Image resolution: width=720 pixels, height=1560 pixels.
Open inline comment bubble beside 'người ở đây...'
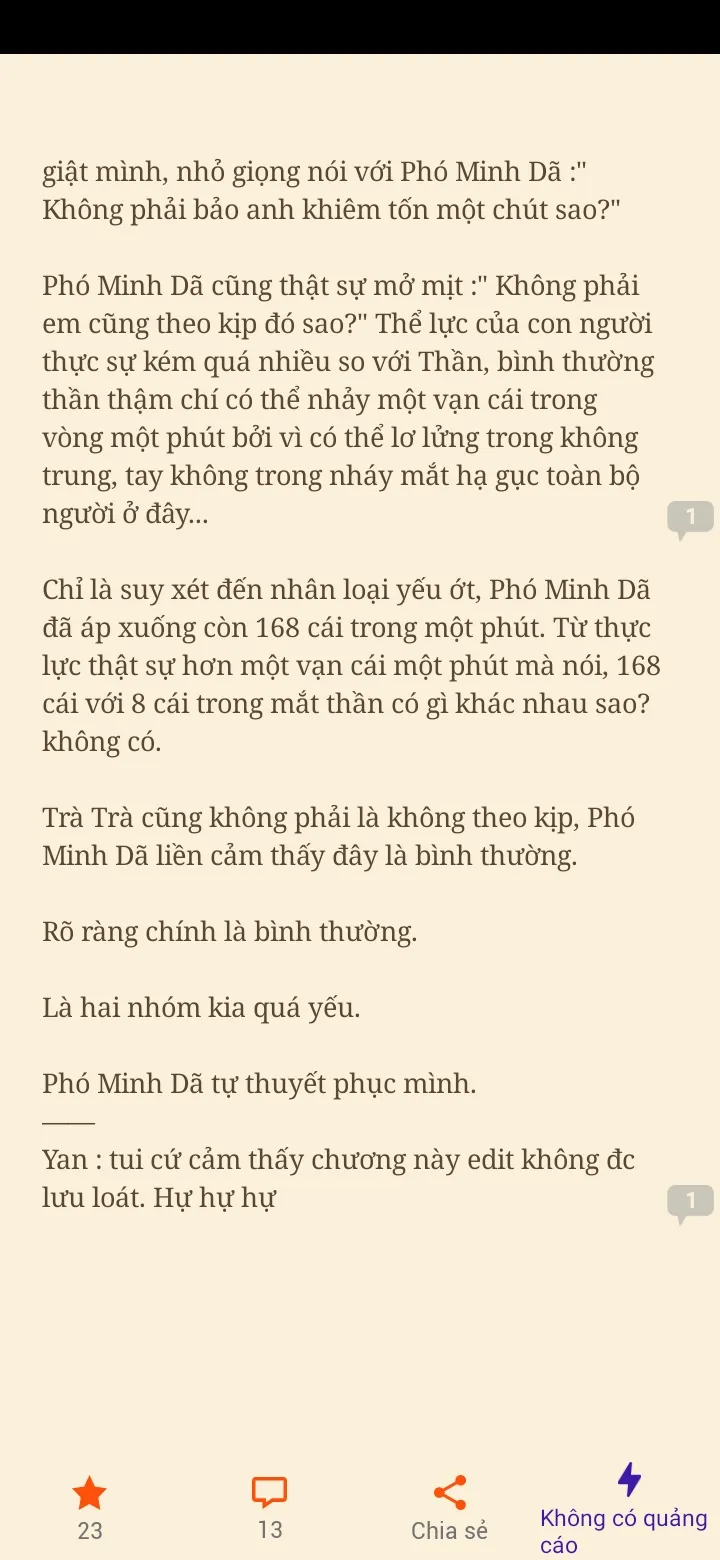coord(690,518)
